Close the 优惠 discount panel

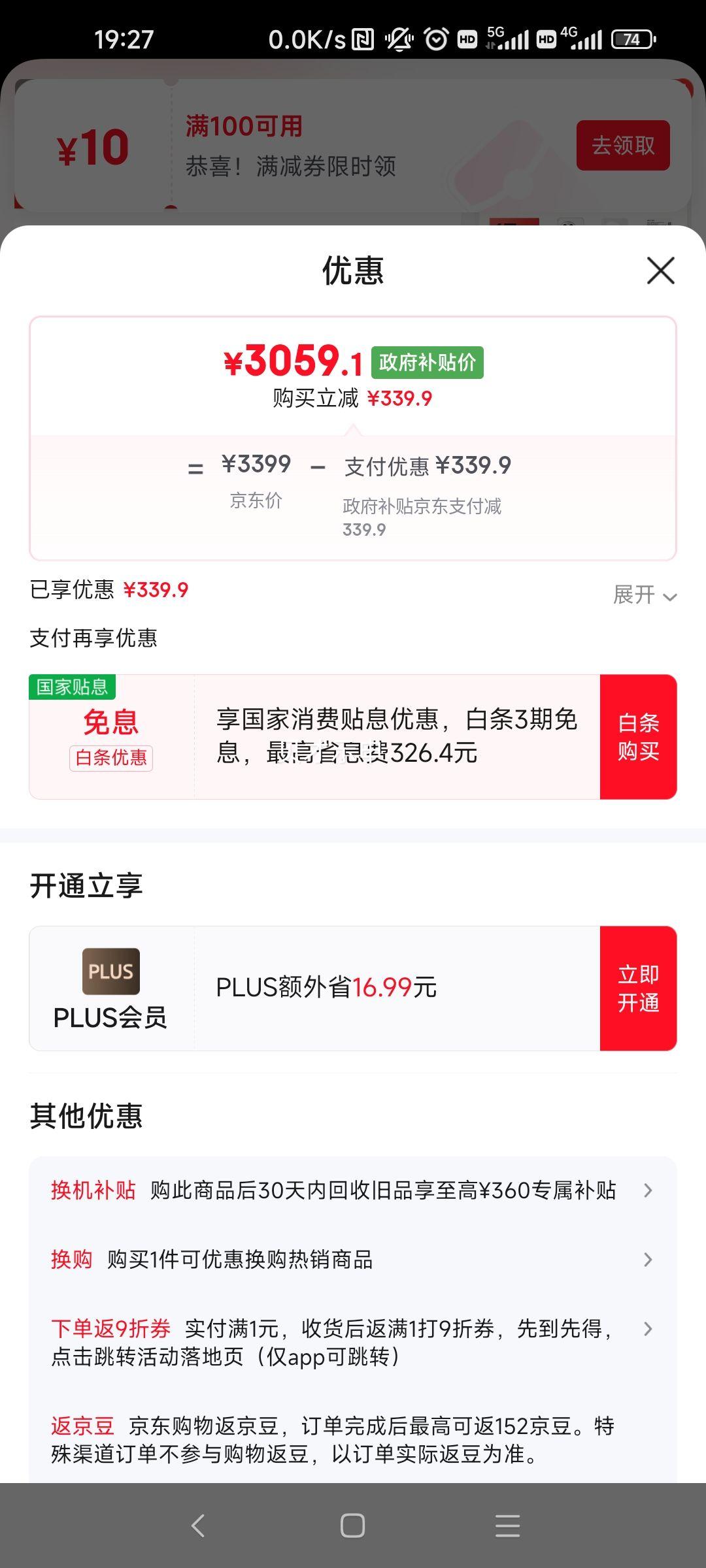660,271
